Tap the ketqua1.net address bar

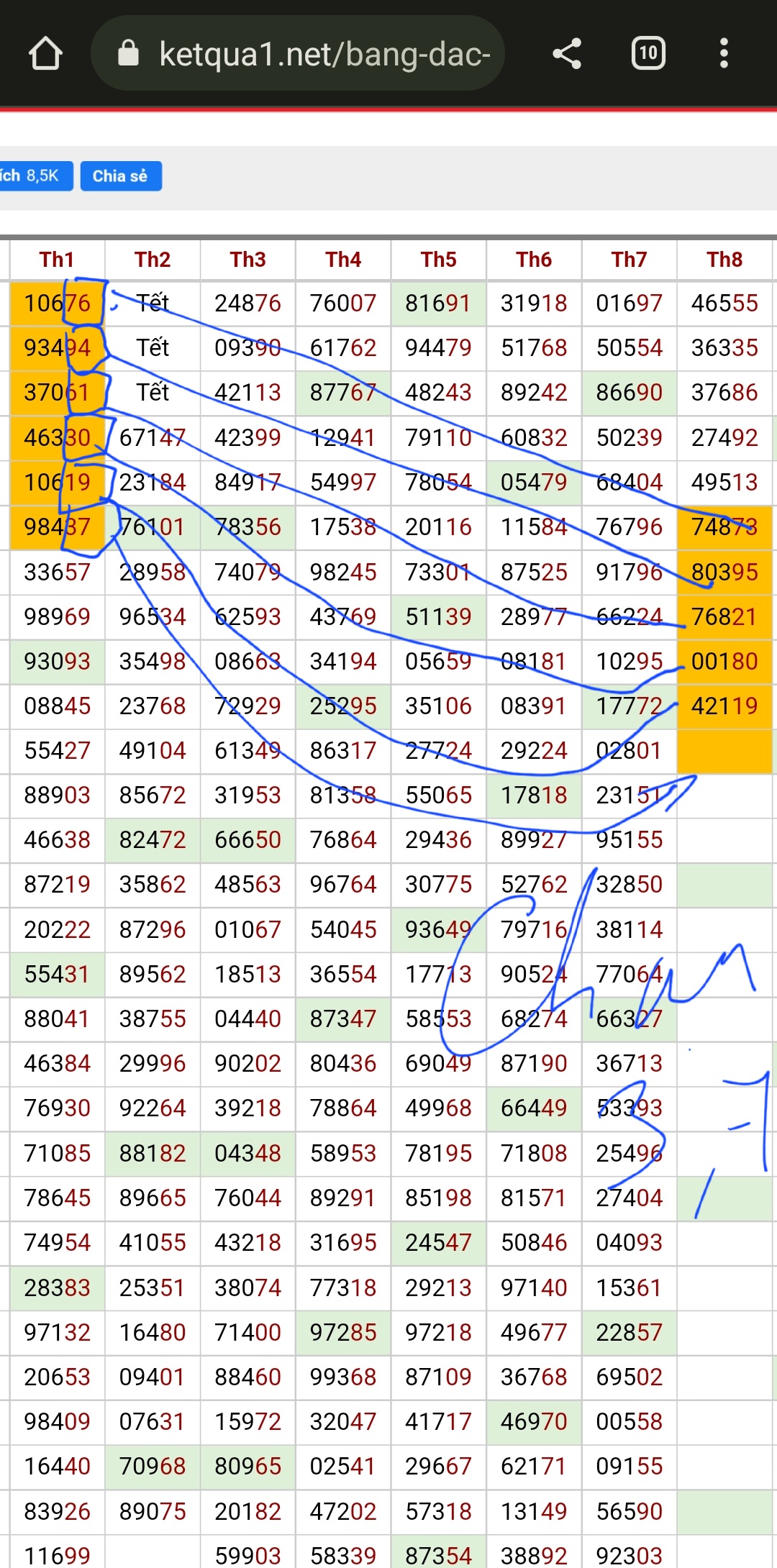298,53
